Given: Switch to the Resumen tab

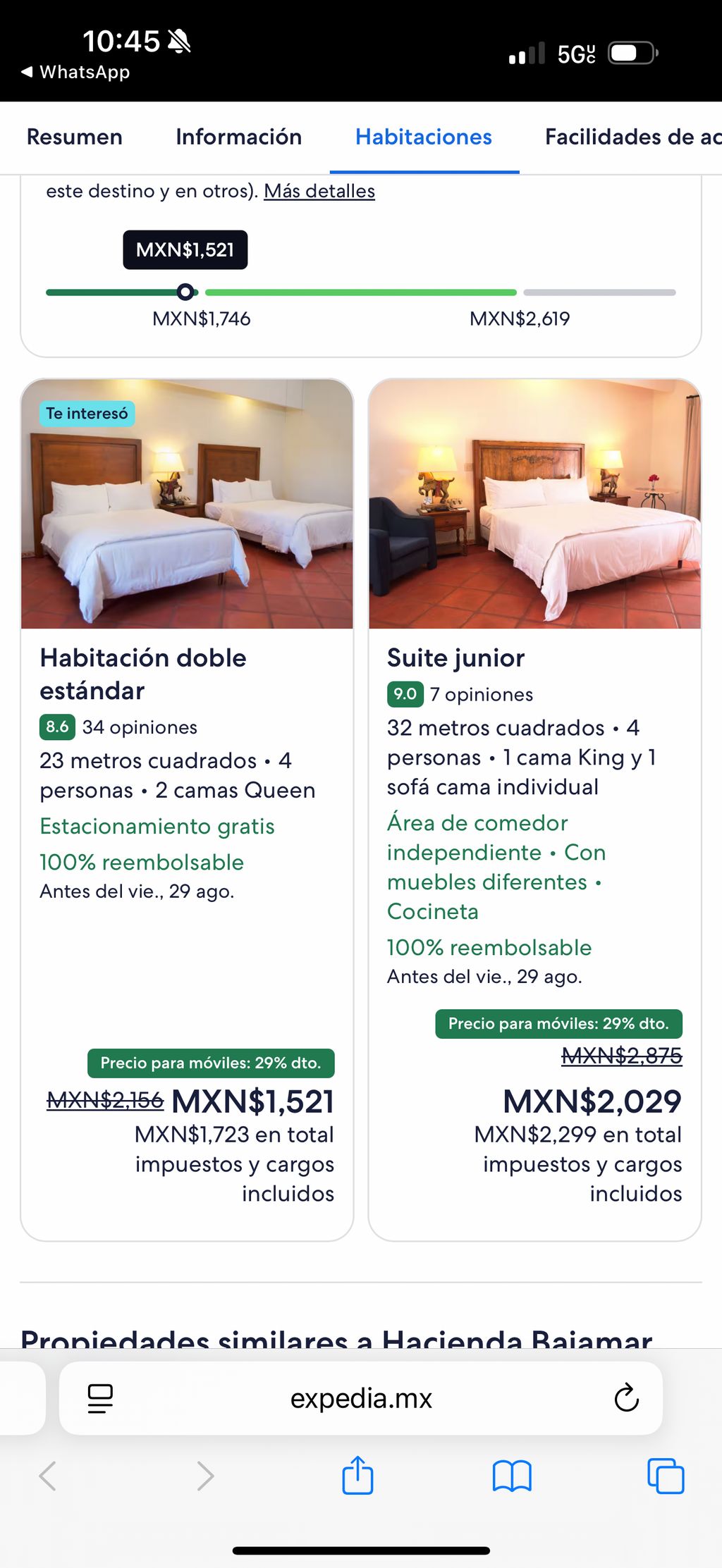Looking at the screenshot, I should click(x=74, y=137).
